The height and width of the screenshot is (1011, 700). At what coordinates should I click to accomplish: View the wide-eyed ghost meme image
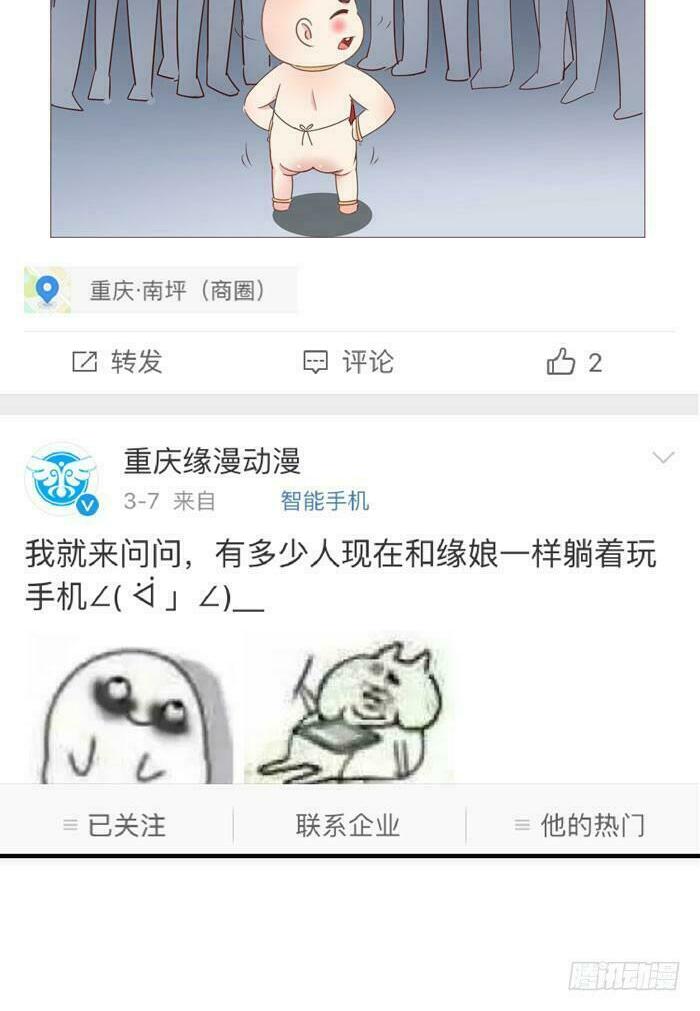(129, 710)
